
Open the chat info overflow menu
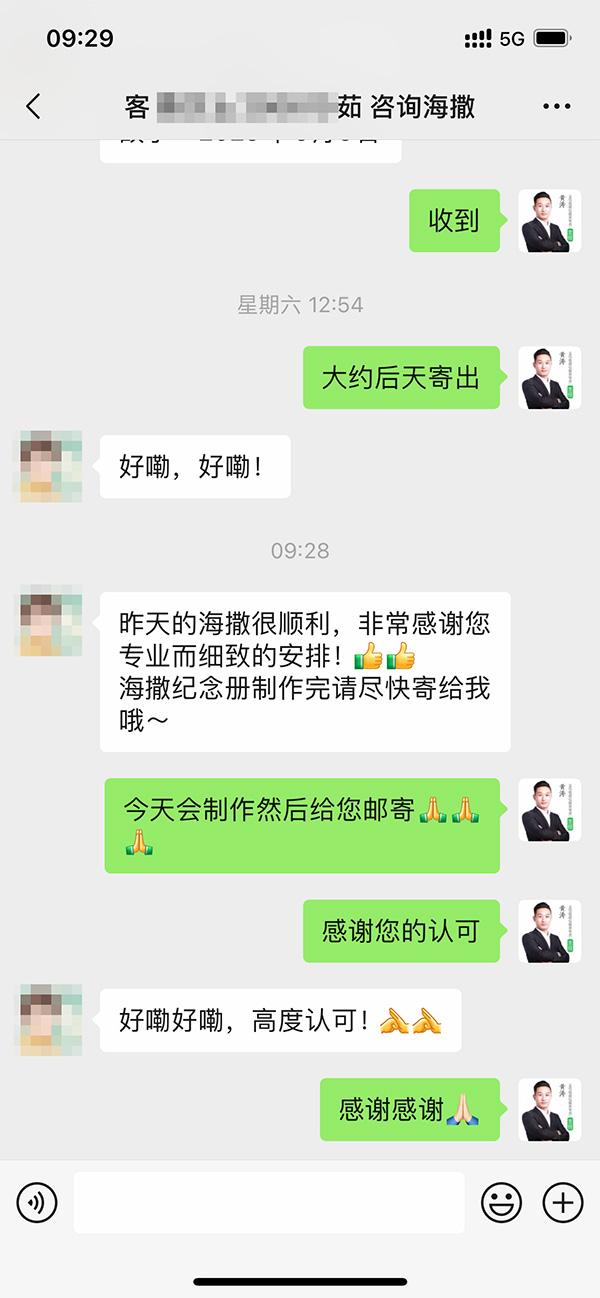coord(556,107)
